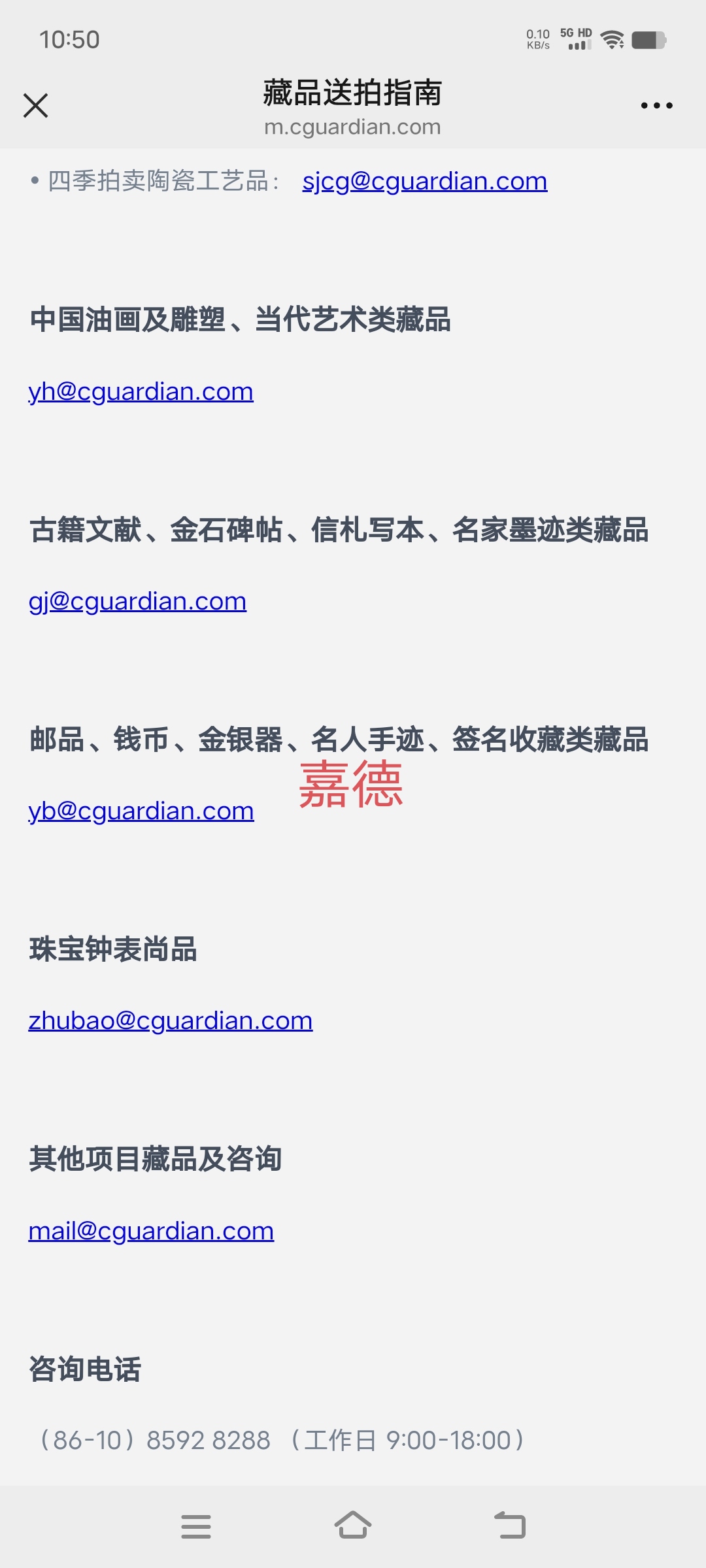Open the yb@cguardian.com email link

point(141,811)
